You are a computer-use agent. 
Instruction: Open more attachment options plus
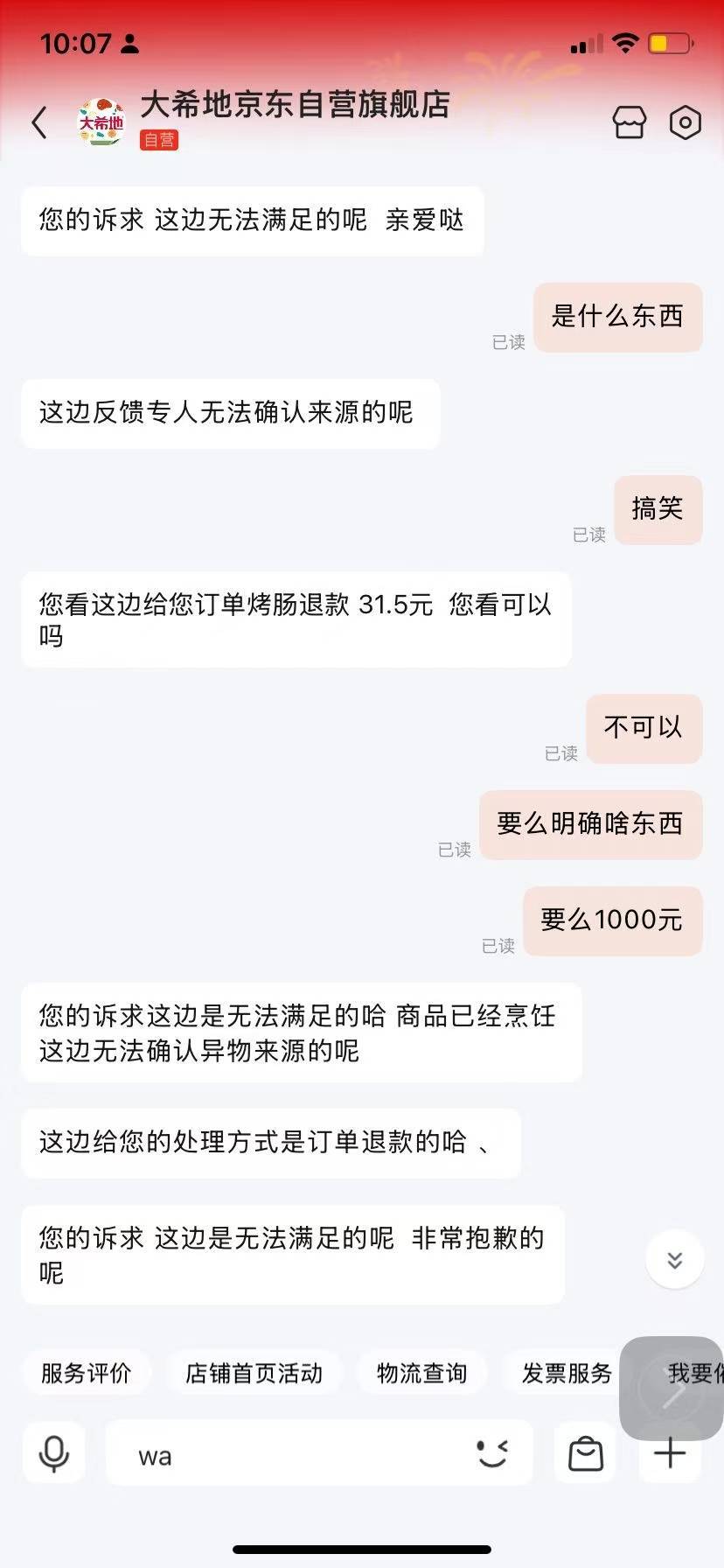(670, 1453)
